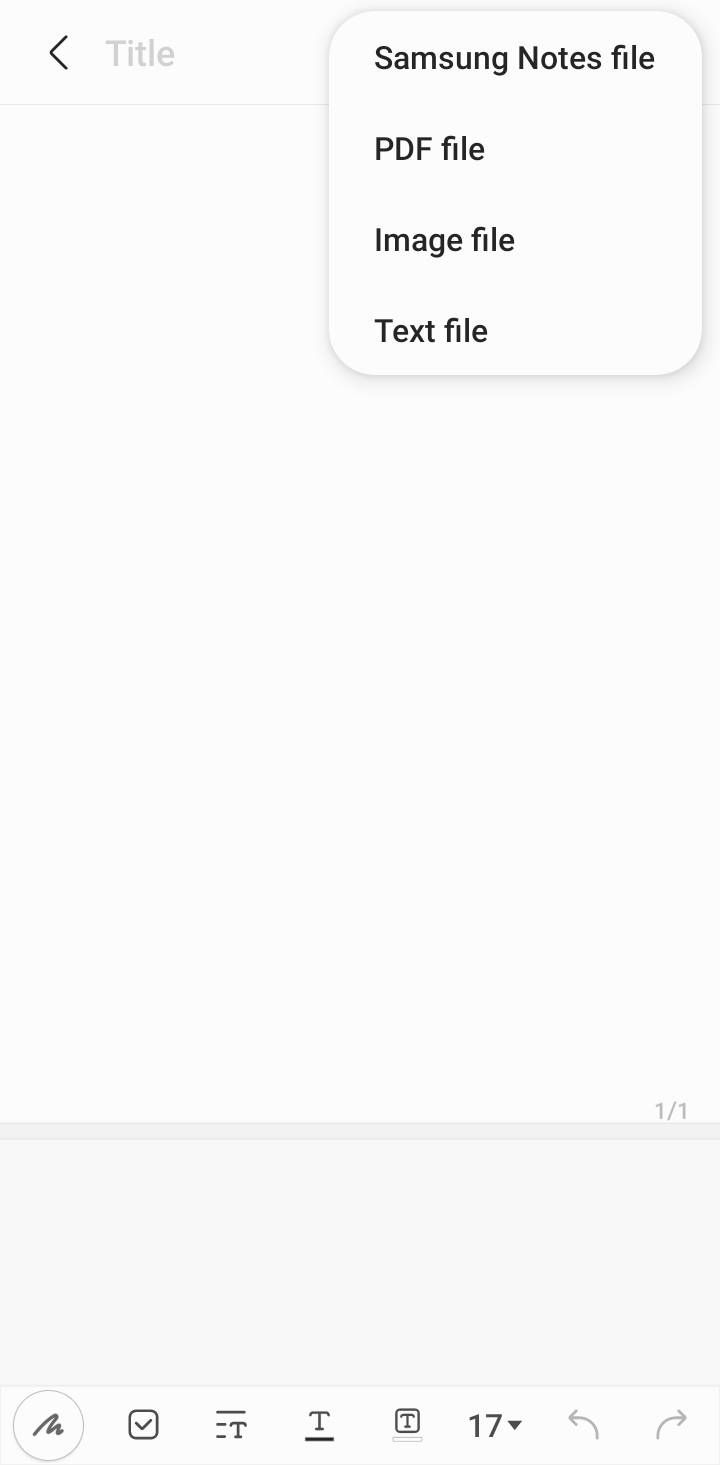Insert a checkbox list item
Screen dimensions: 720x1465
tap(144, 1424)
